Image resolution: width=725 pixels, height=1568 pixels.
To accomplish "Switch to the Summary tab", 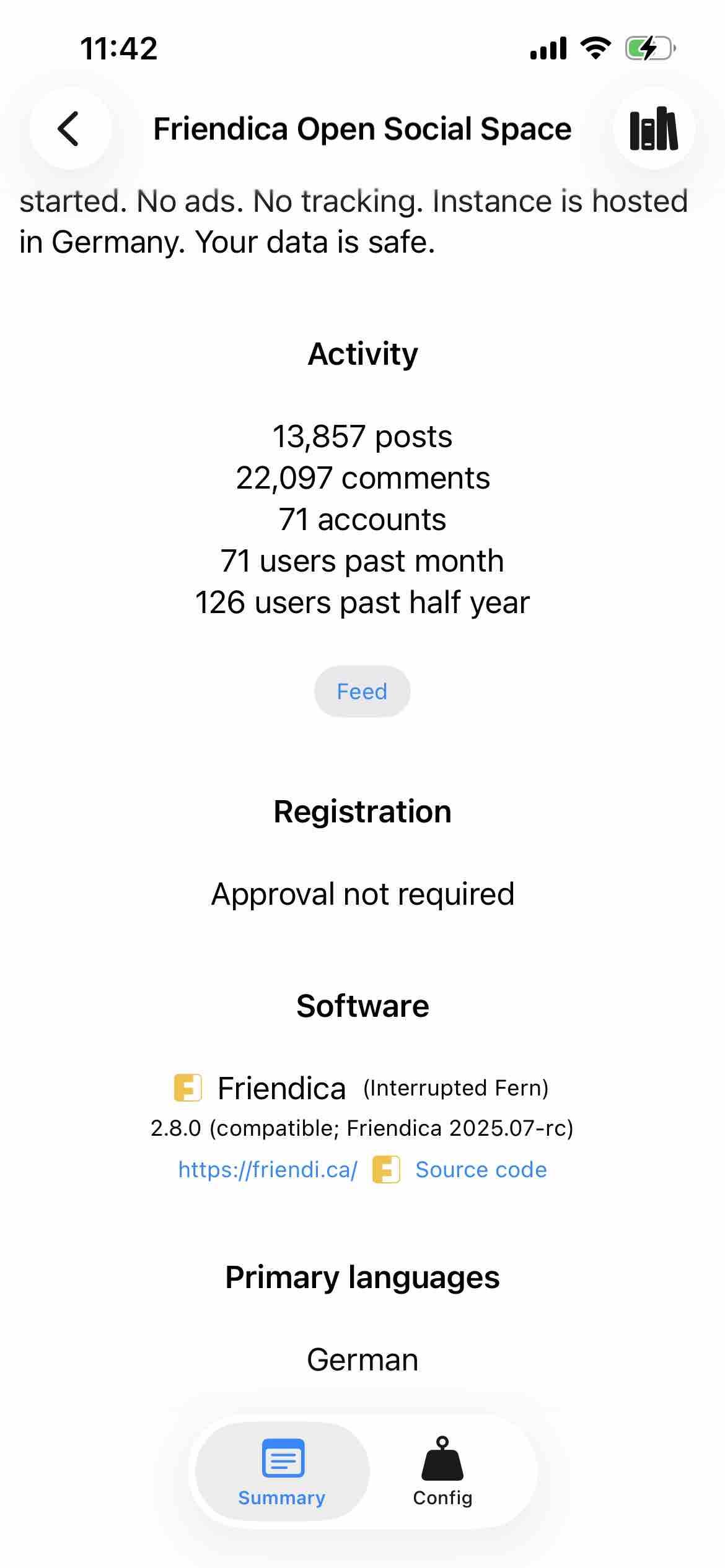I will (x=283, y=1471).
